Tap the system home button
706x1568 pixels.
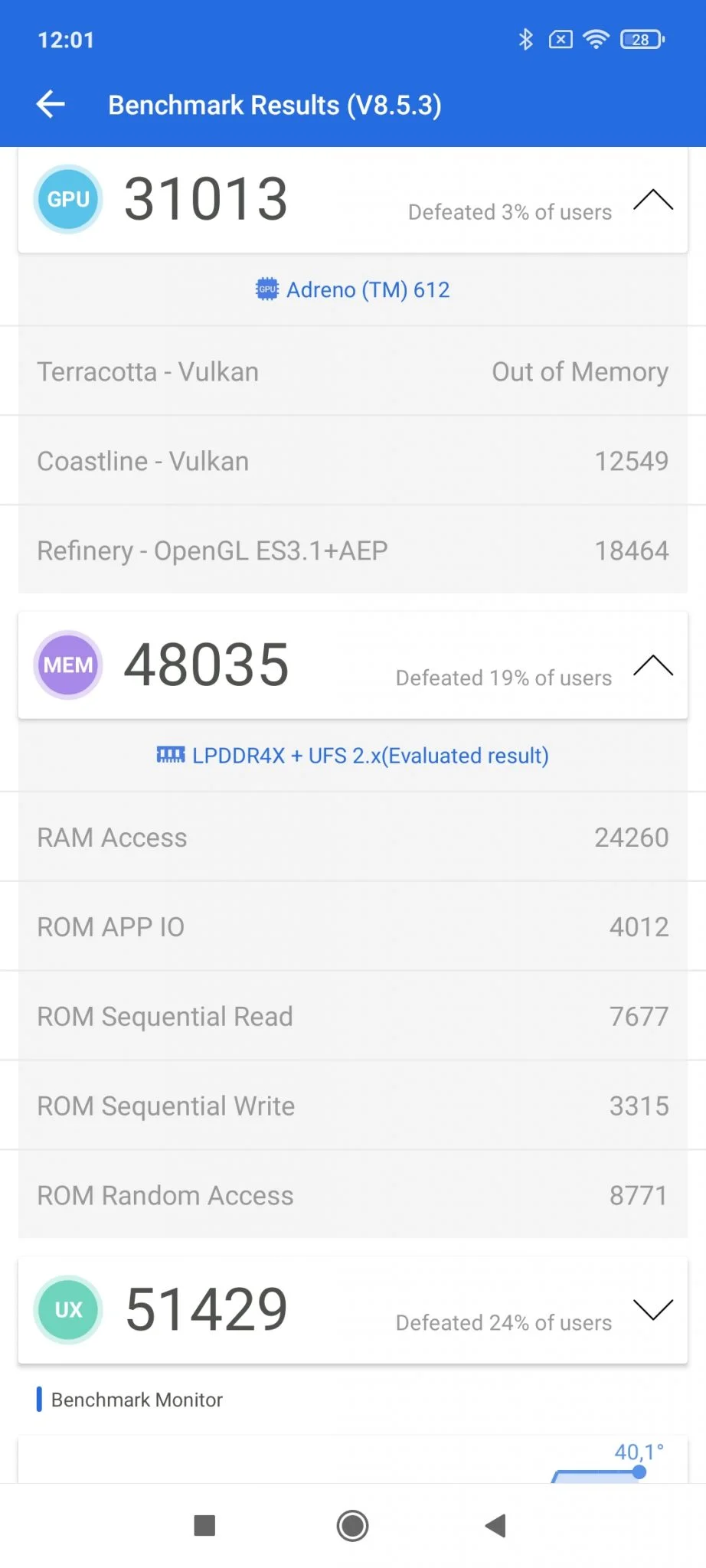point(352,1525)
